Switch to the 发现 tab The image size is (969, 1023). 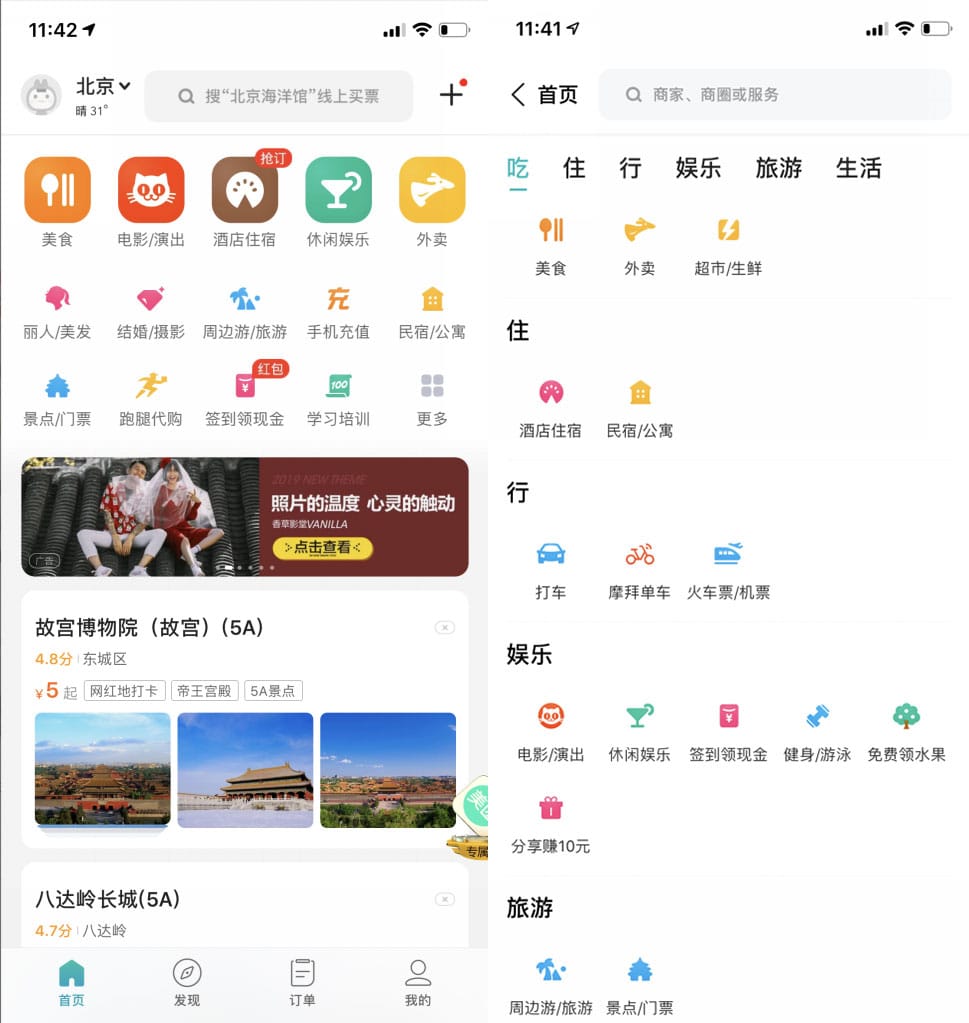[187, 983]
